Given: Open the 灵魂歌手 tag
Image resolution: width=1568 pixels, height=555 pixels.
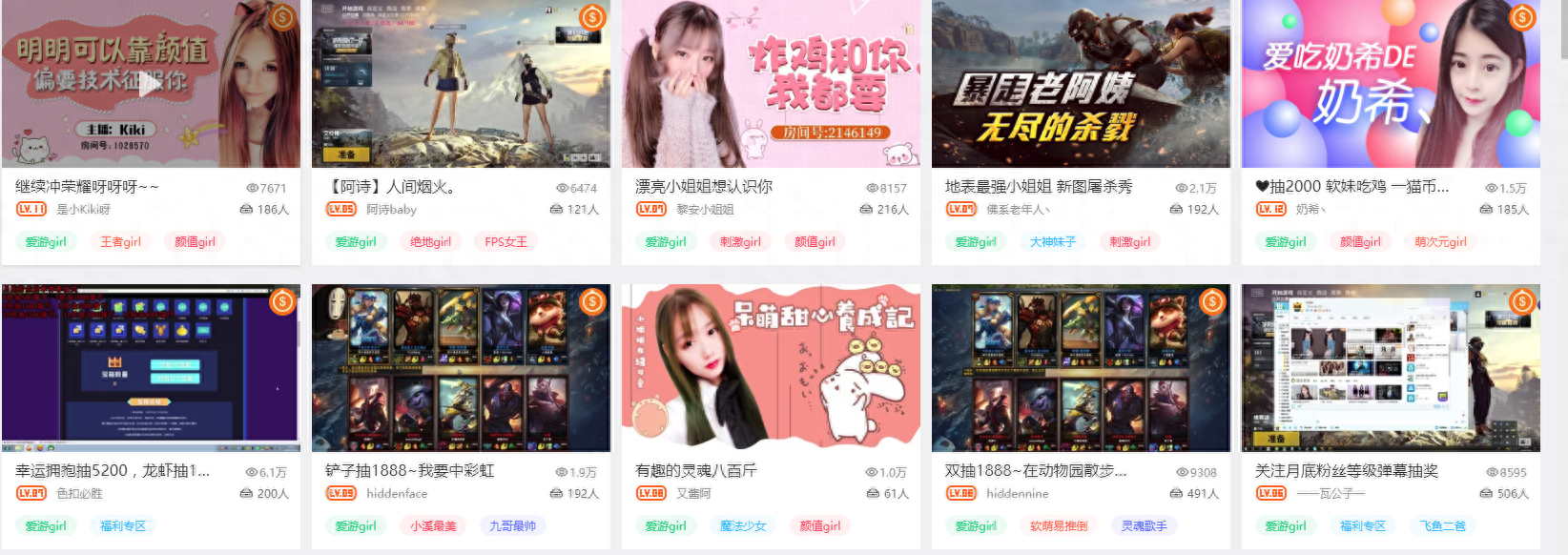Looking at the screenshot, I should click(x=1144, y=526).
